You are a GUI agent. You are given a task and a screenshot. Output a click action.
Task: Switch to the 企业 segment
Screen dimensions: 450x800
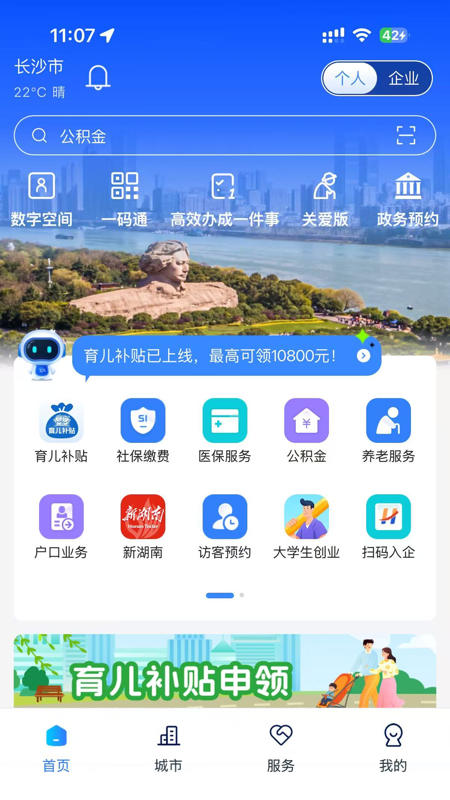click(x=403, y=79)
